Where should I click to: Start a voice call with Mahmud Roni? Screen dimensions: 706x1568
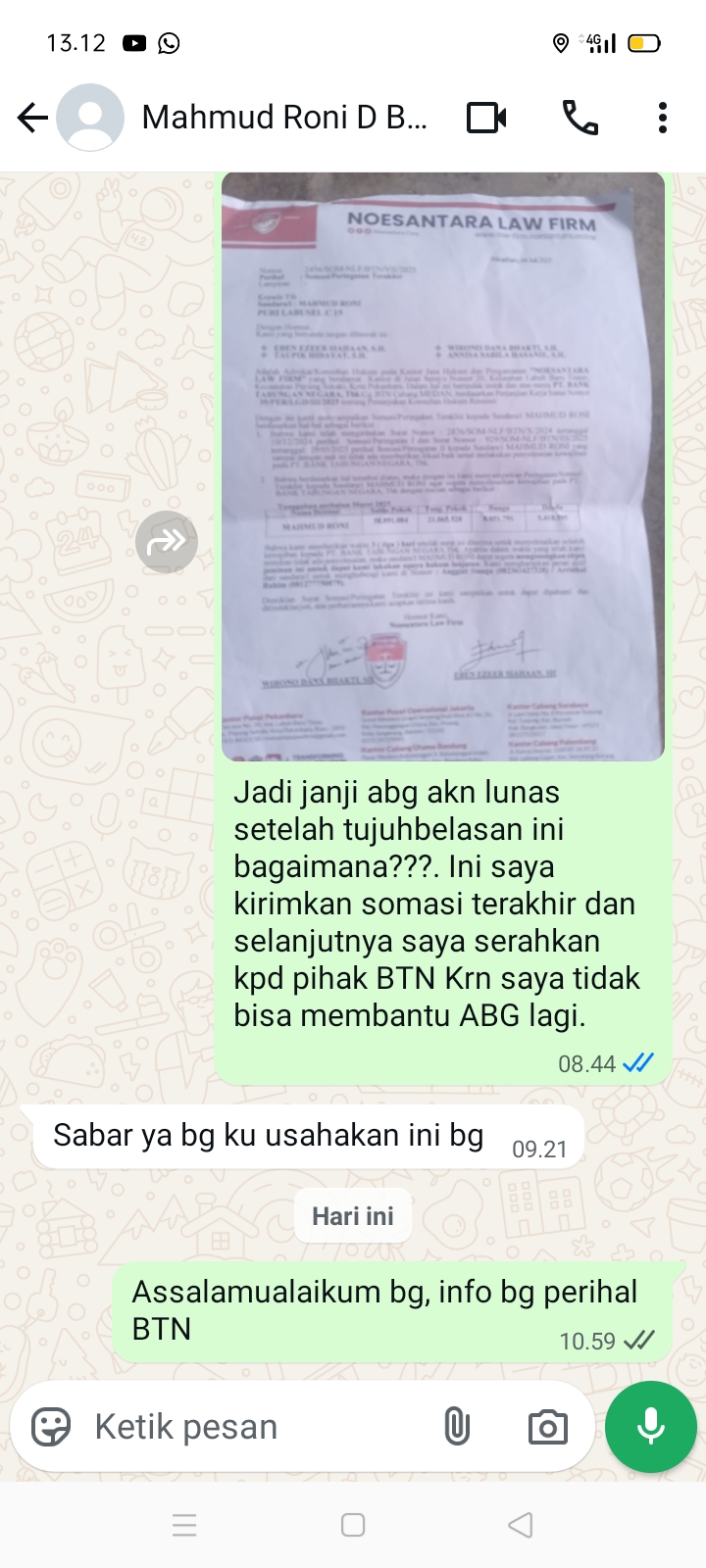tap(580, 118)
